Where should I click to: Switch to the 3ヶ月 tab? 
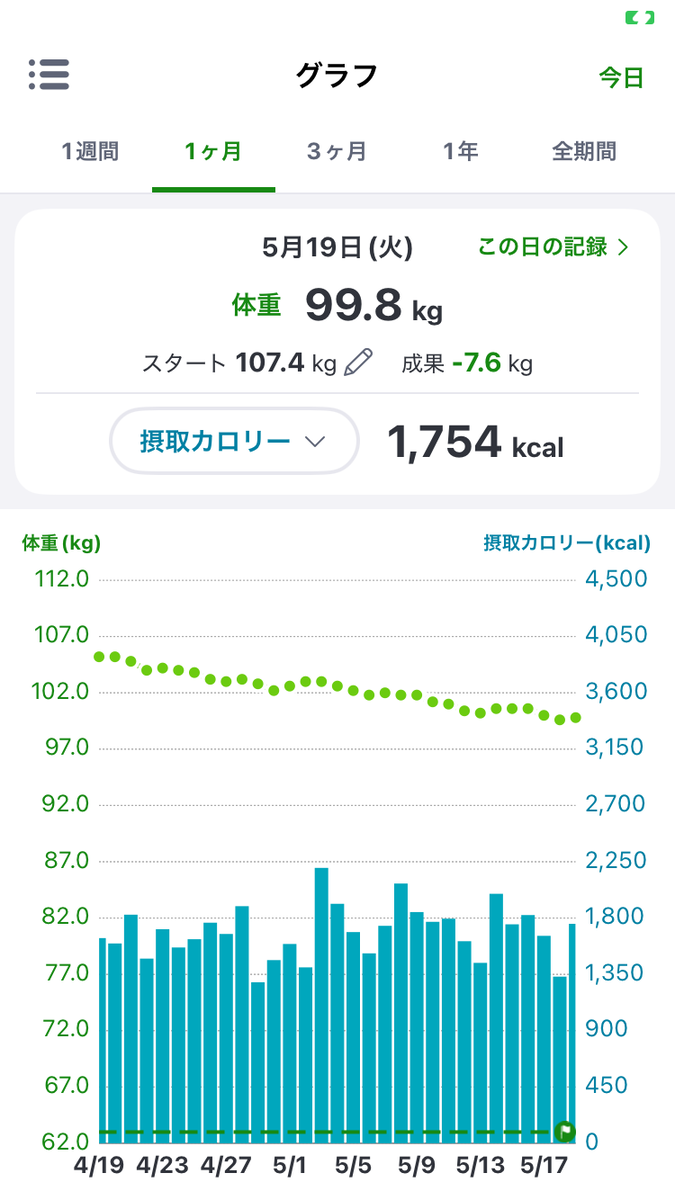336,152
